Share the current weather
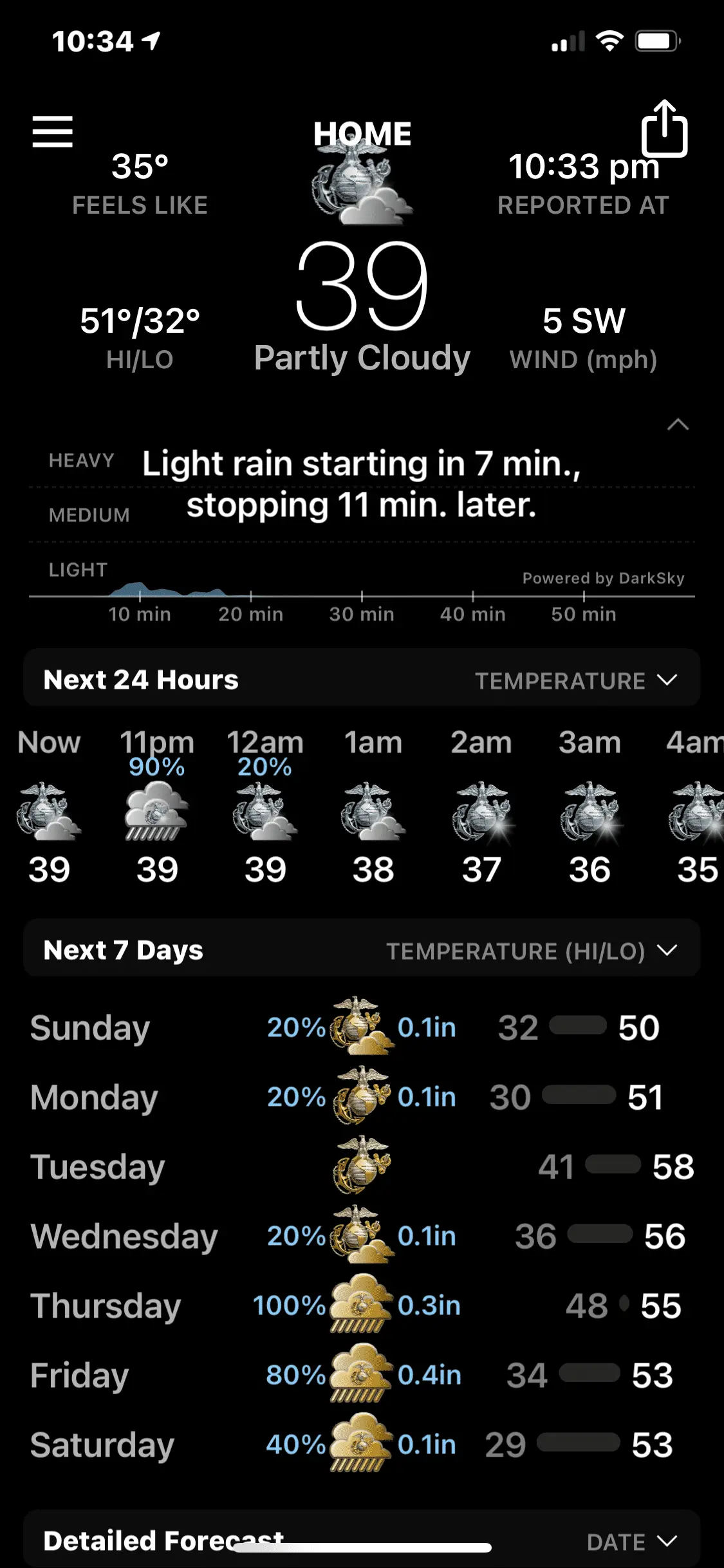The height and width of the screenshot is (1568, 724). [664, 129]
